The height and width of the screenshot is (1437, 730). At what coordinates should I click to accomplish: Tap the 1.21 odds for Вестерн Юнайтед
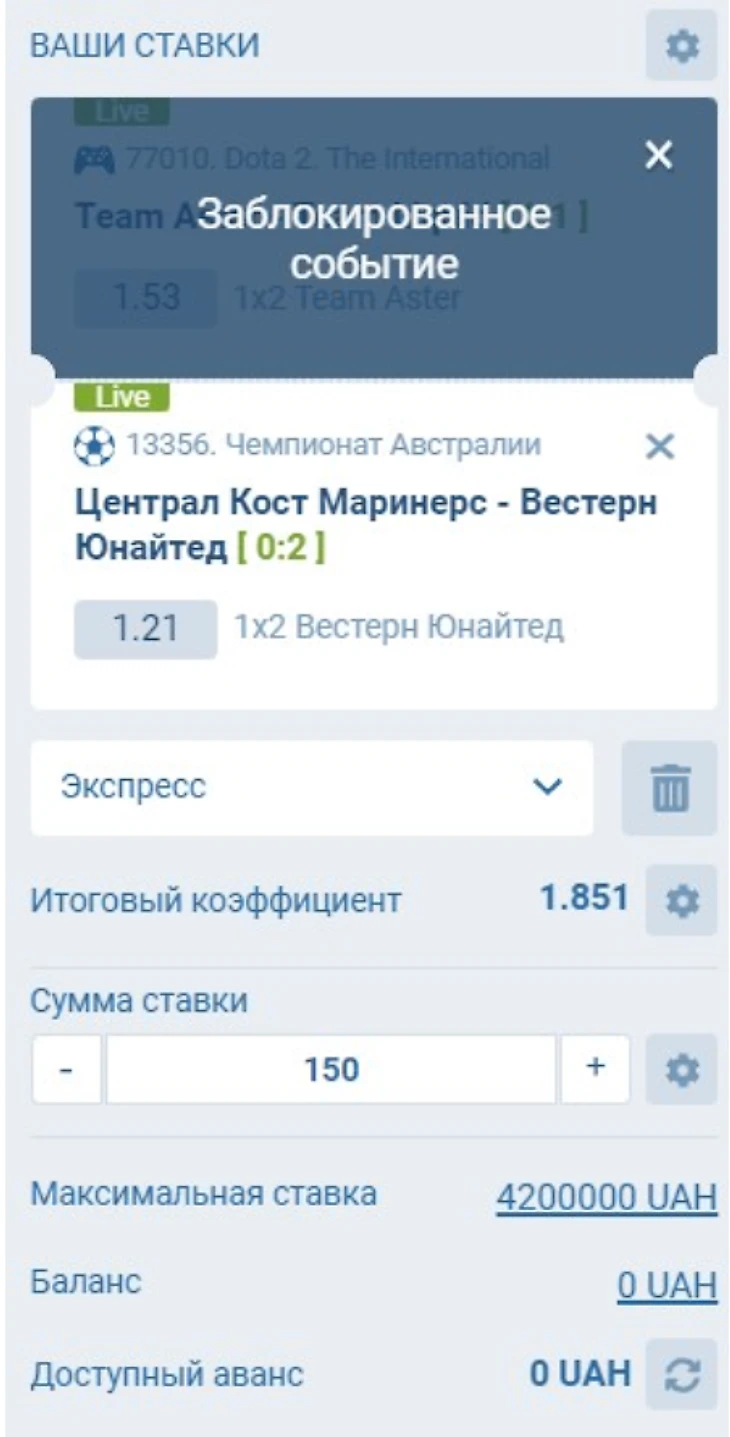(145, 629)
